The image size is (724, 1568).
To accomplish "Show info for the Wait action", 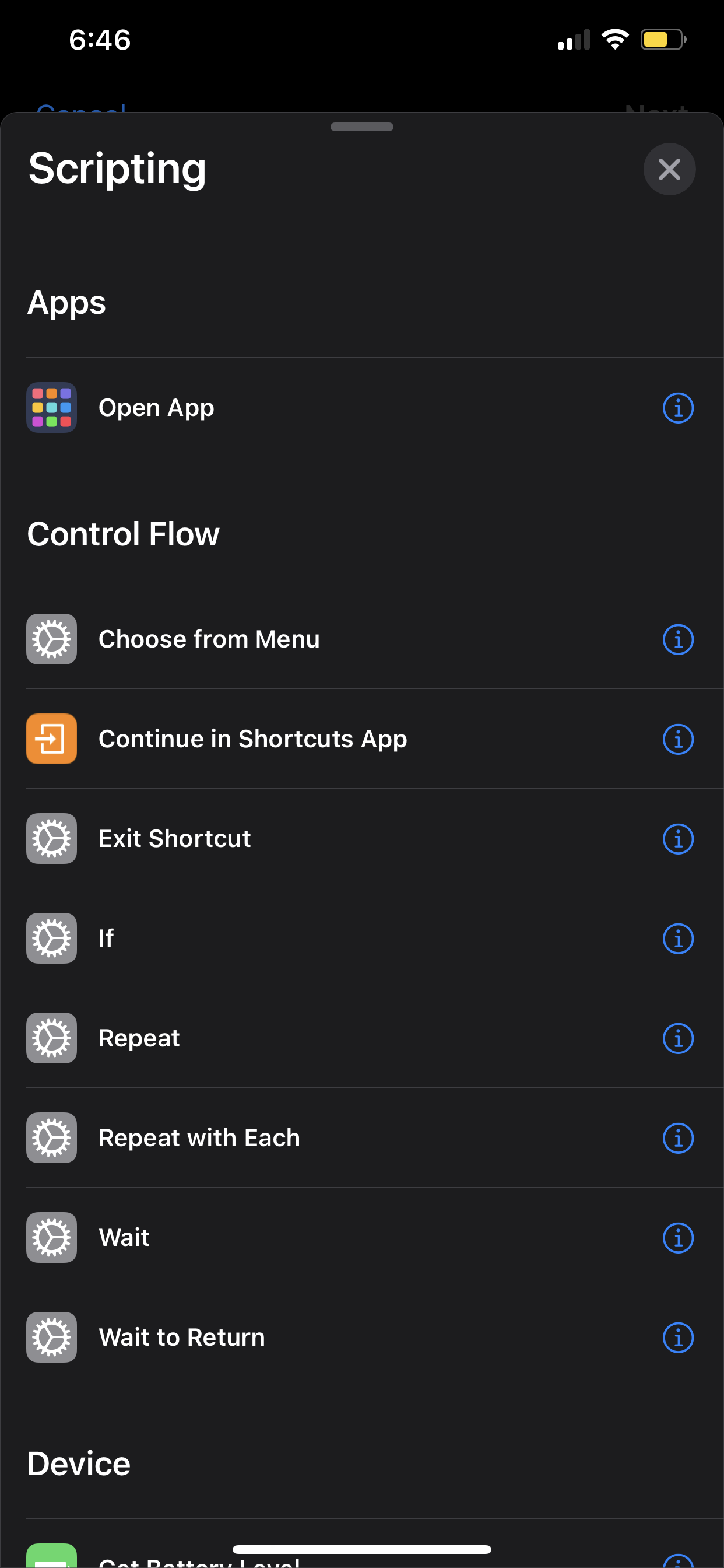I will coord(677,1237).
